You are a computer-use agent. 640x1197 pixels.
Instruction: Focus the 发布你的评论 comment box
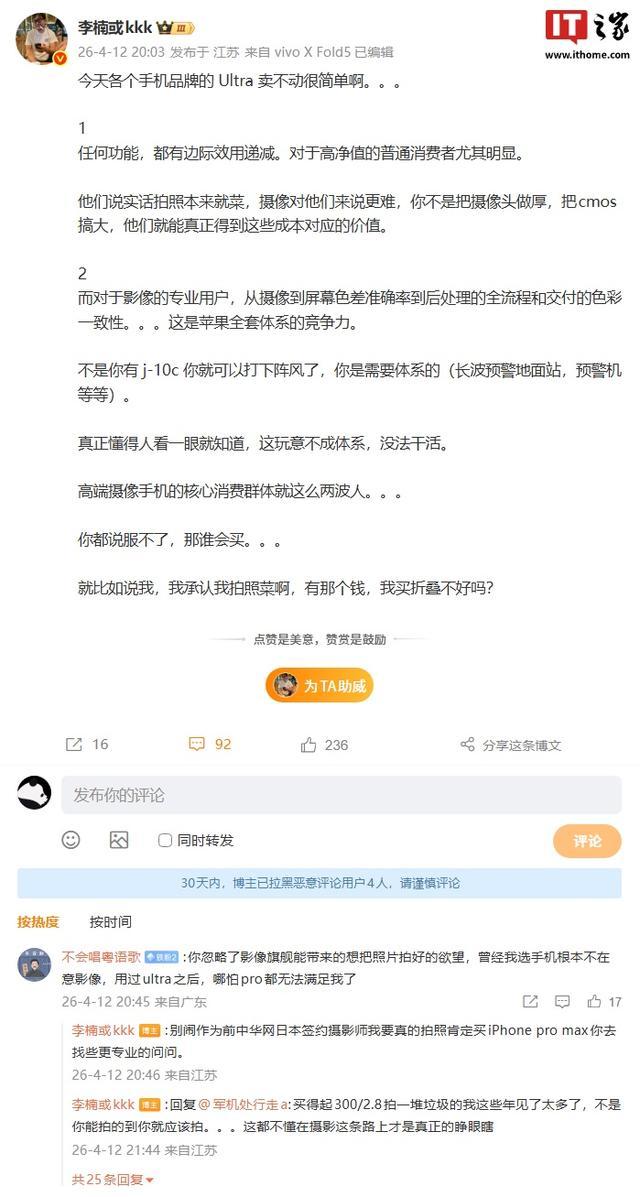point(340,795)
